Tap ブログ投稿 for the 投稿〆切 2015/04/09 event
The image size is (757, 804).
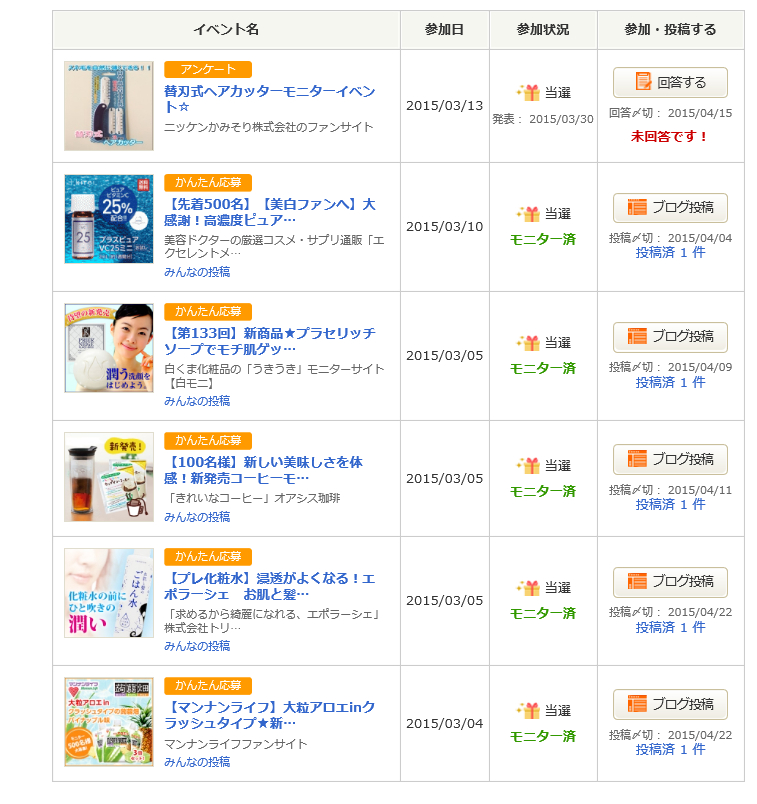pos(670,337)
